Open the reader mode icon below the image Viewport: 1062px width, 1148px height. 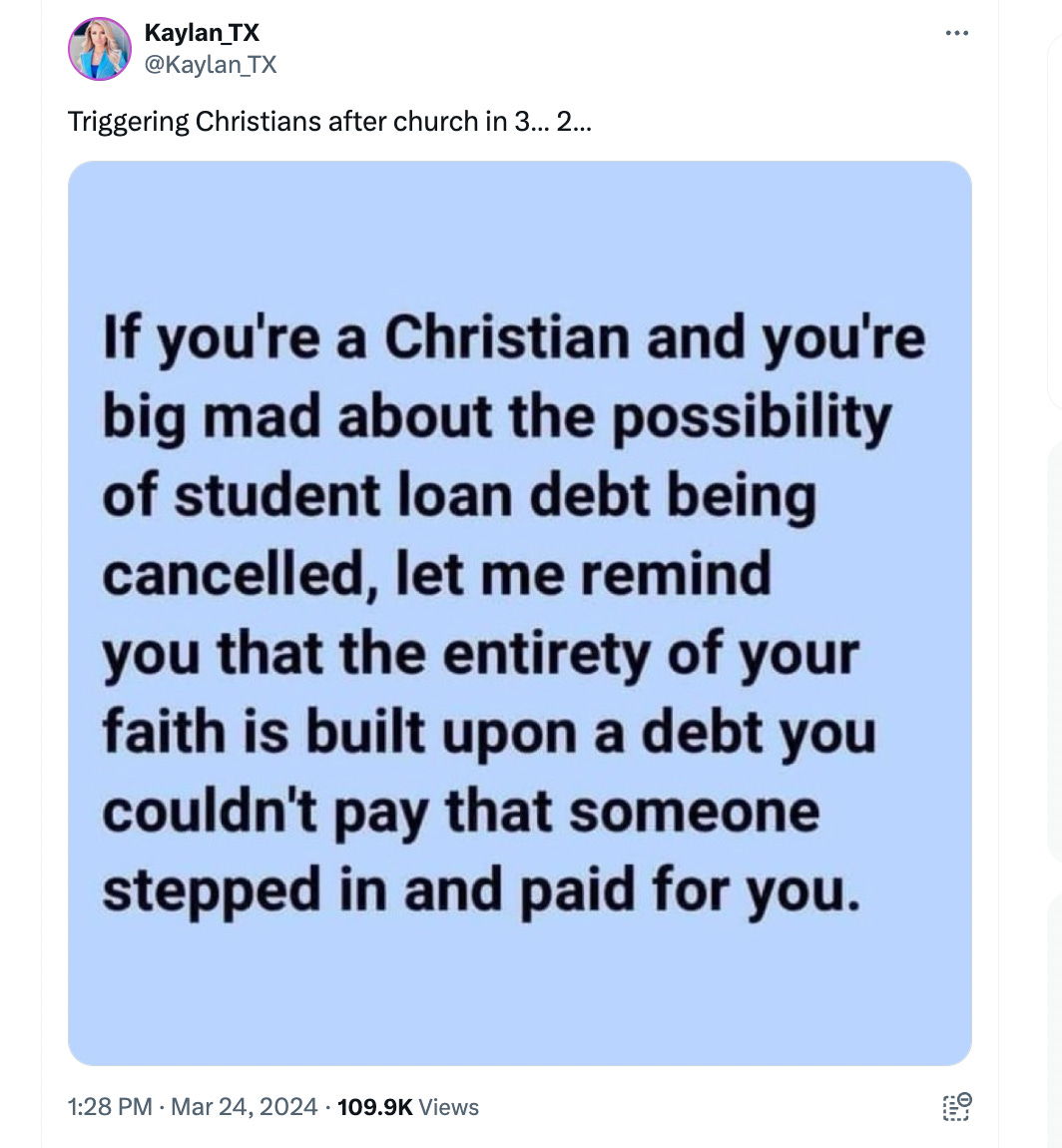pos(956,1106)
